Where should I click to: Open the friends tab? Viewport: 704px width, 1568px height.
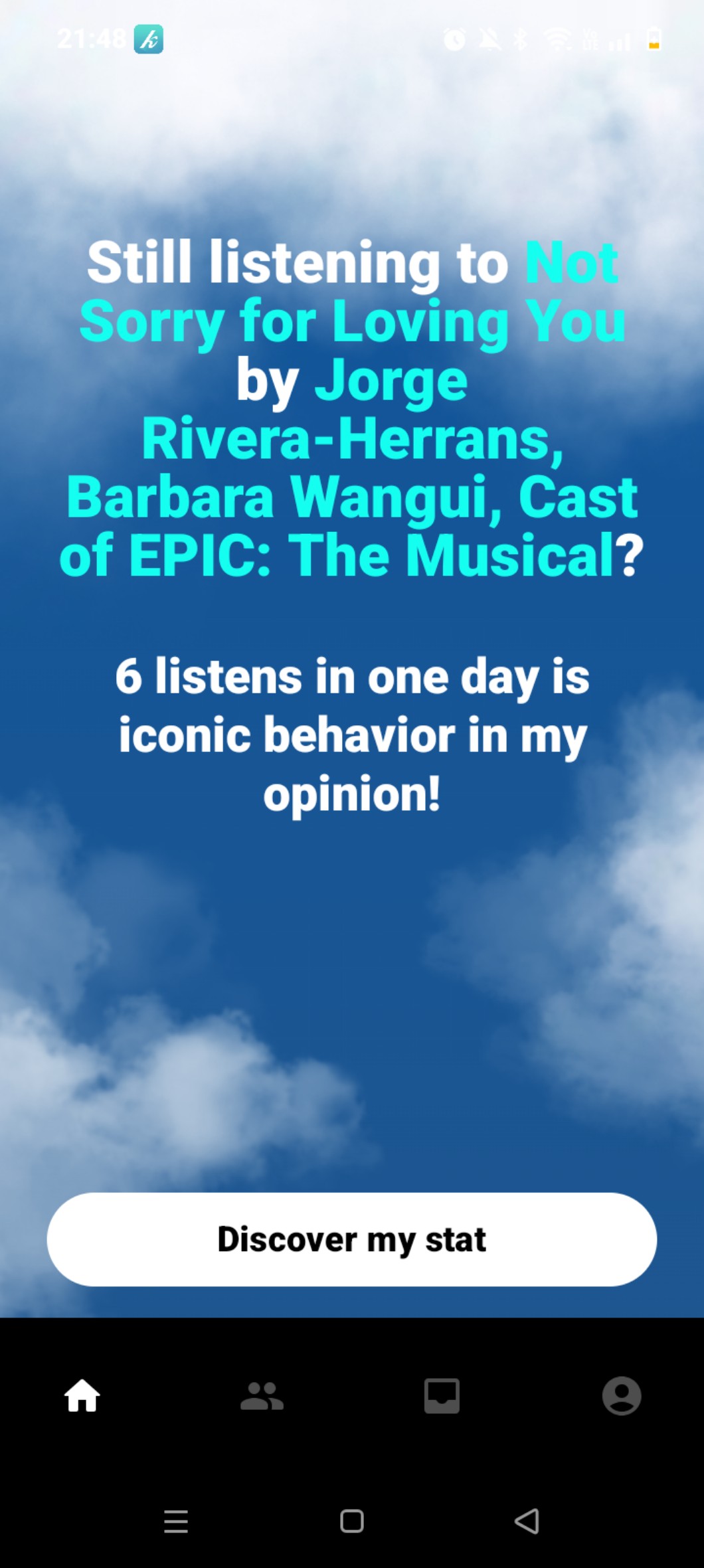[262, 1395]
